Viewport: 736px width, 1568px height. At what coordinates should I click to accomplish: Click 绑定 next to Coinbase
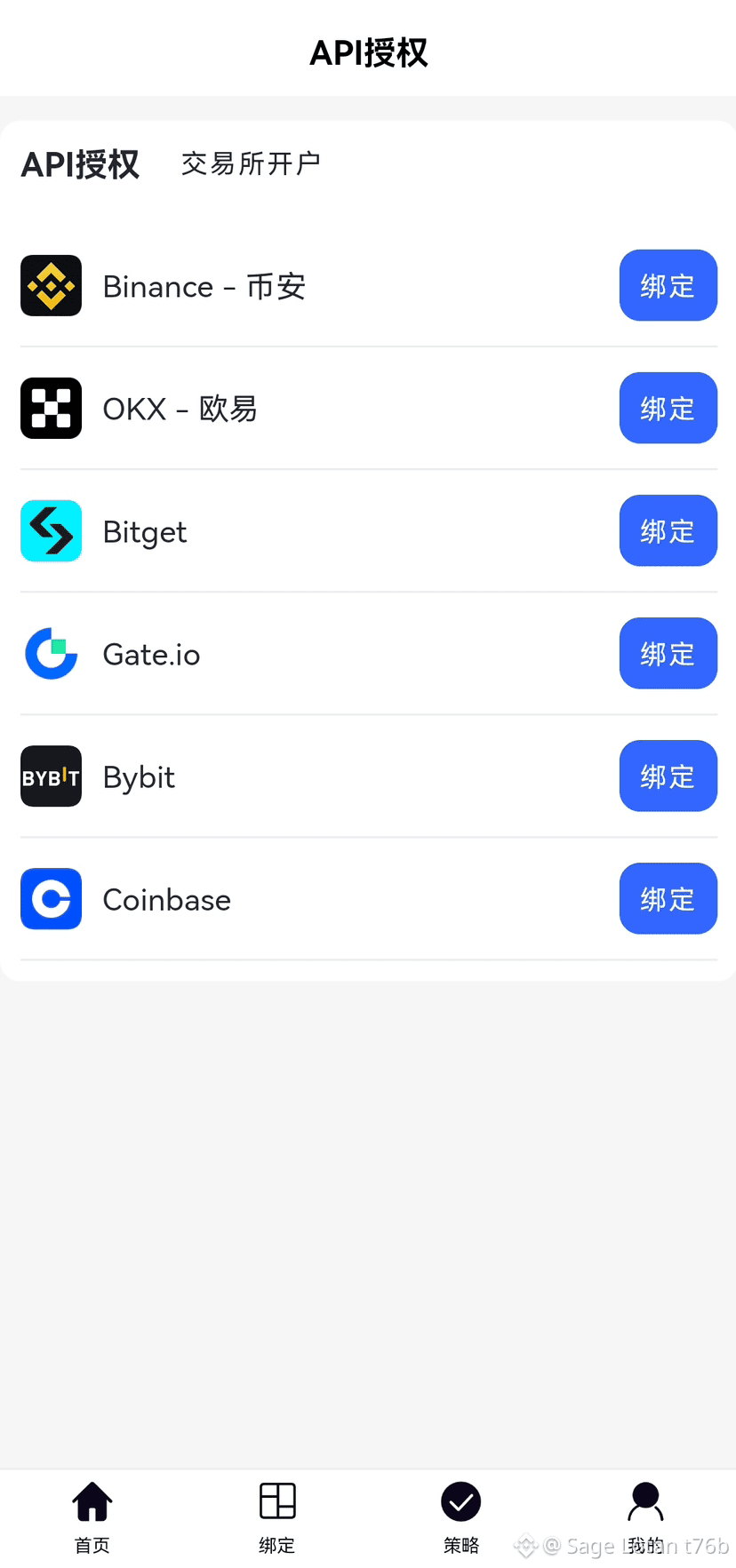tap(668, 898)
